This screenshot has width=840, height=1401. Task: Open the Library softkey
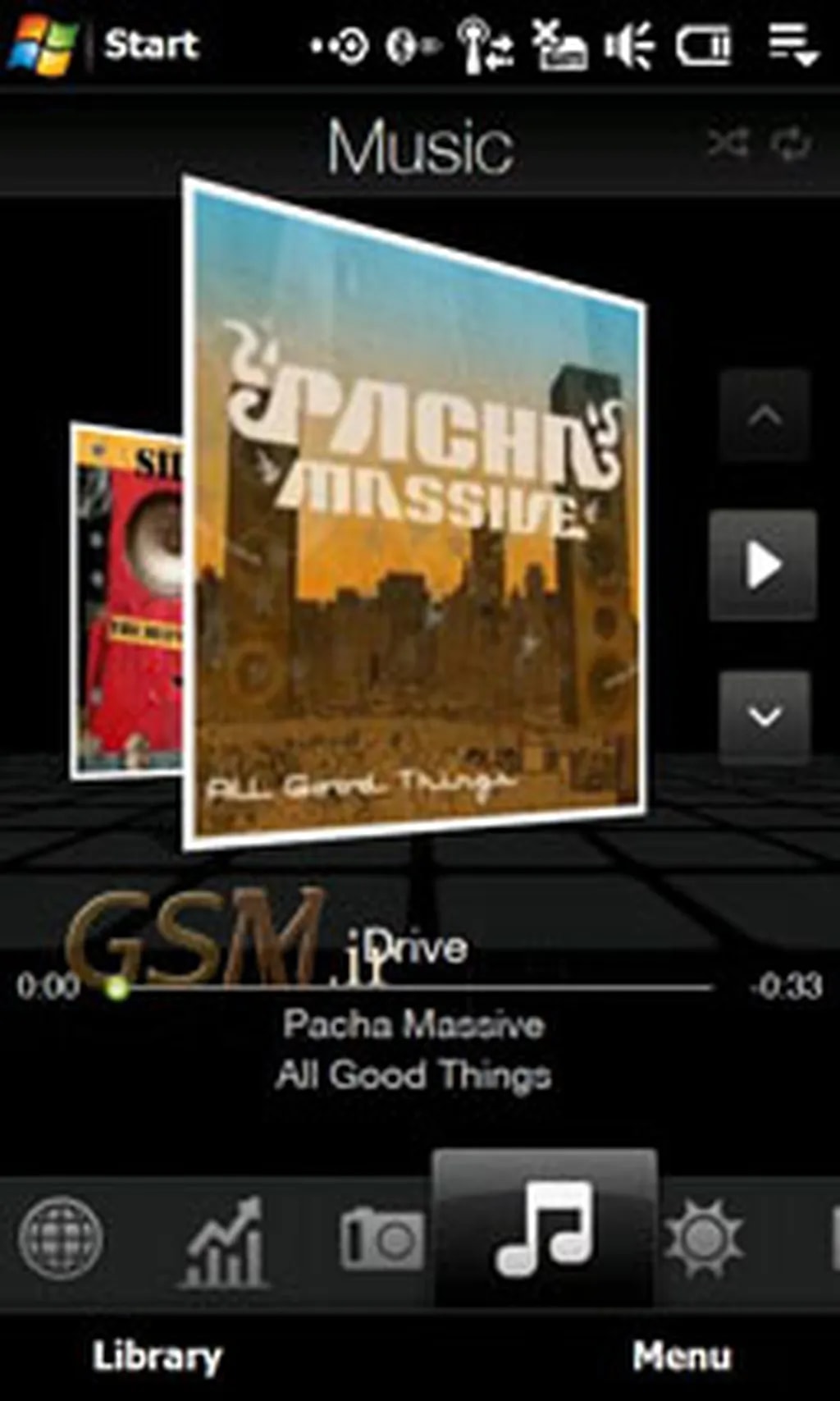[157, 1356]
